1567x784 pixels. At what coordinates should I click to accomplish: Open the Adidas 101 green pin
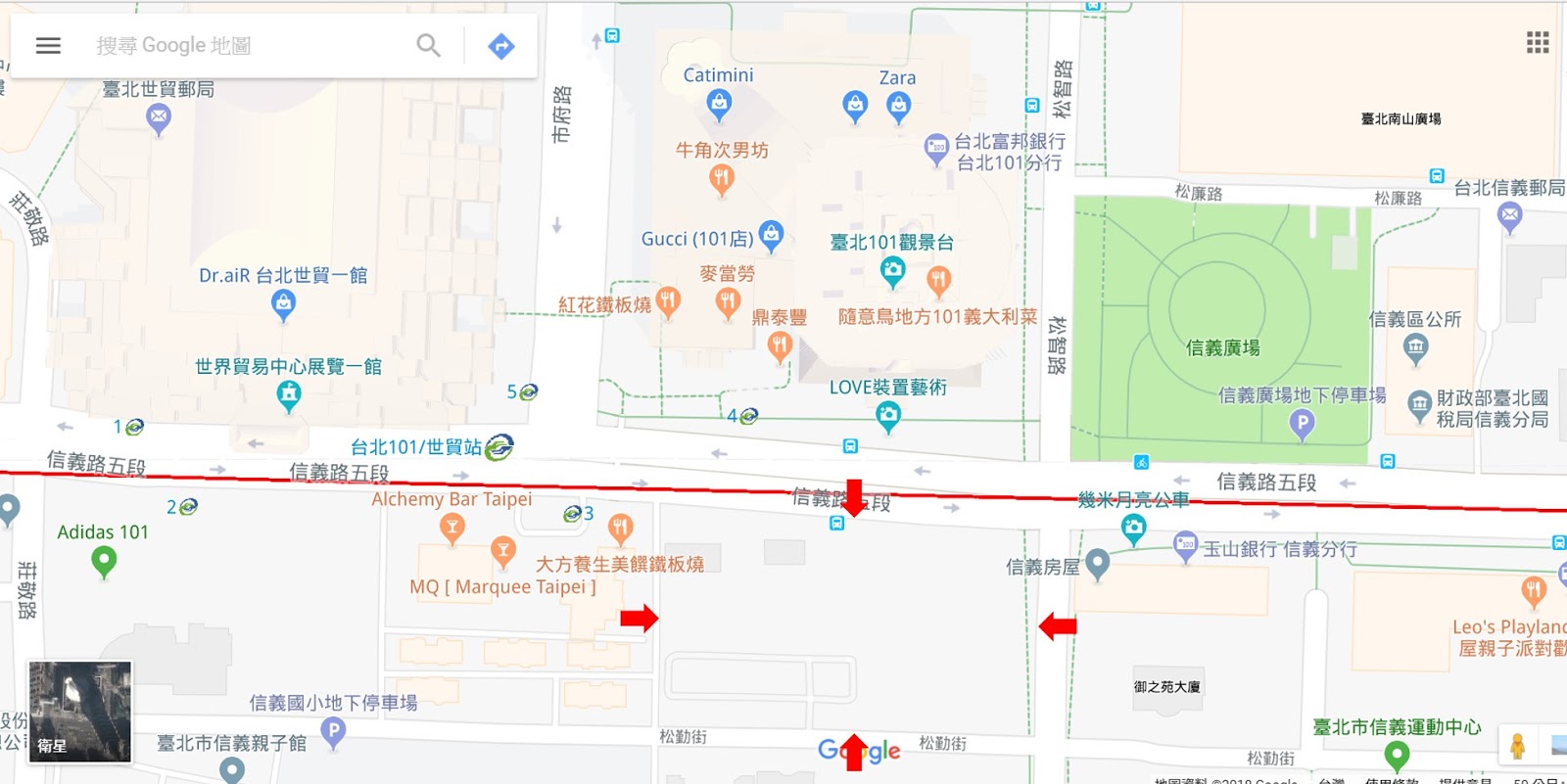(x=104, y=561)
